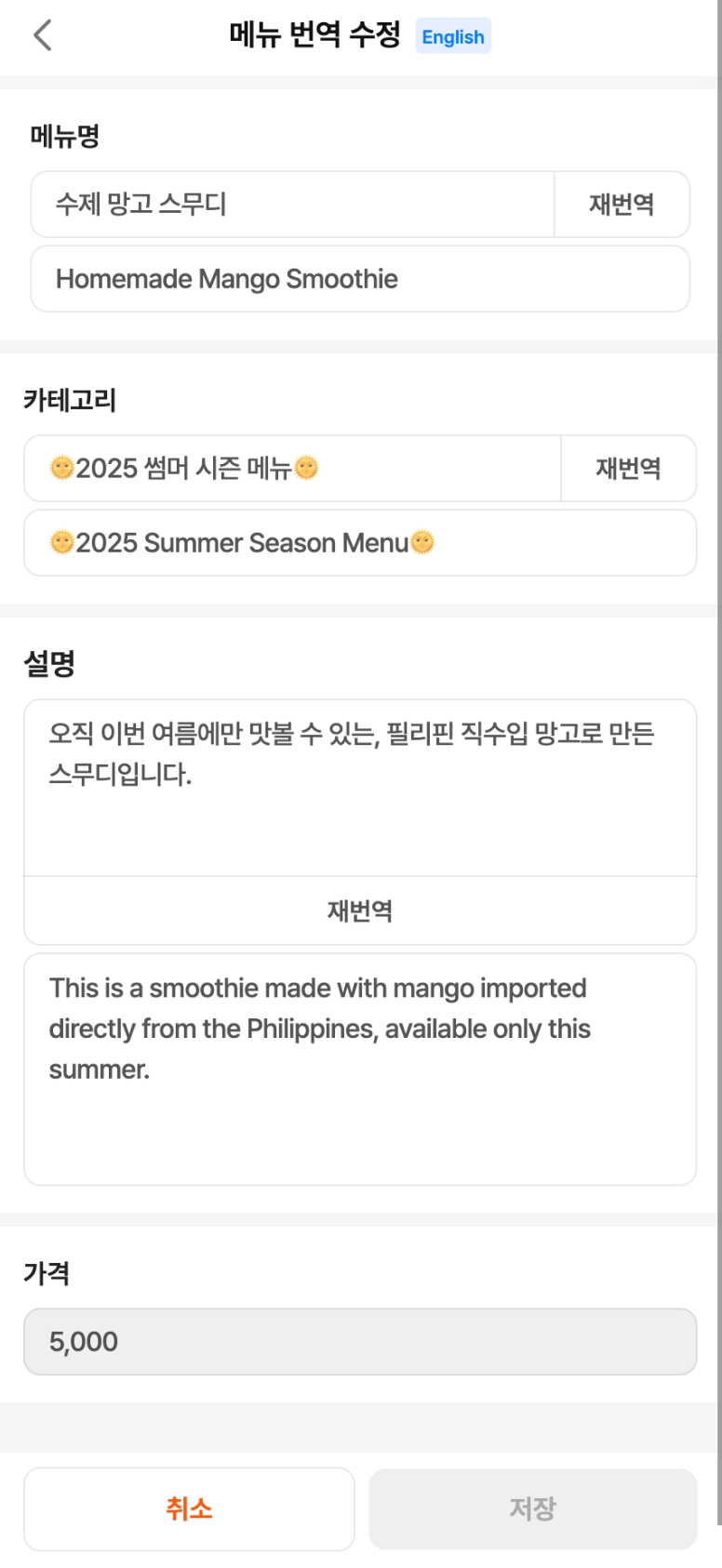Retranslate the menu name 수제 망고 스무디
Screen dimensions: 722x1568
(x=622, y=205)
